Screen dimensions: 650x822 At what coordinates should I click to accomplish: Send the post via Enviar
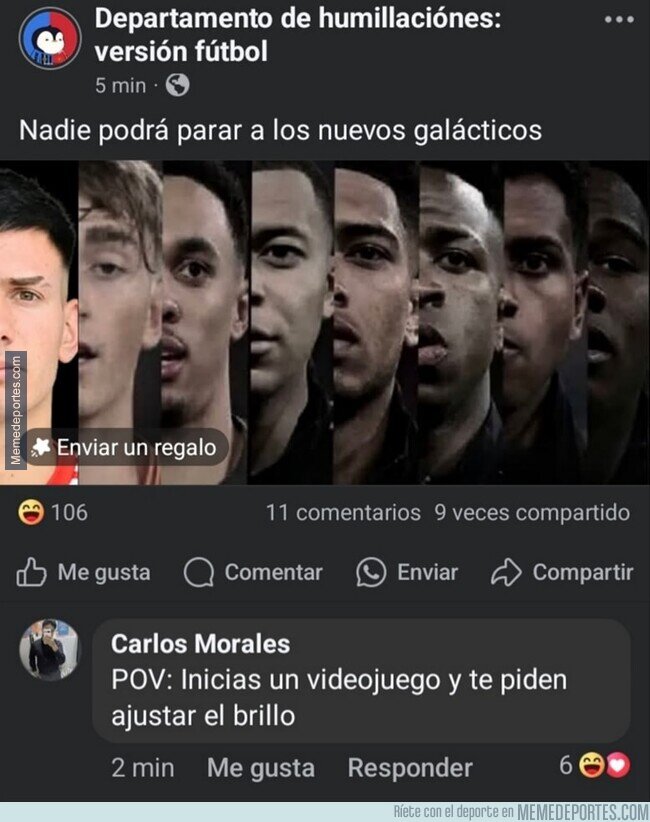click(x=408, y=572)
